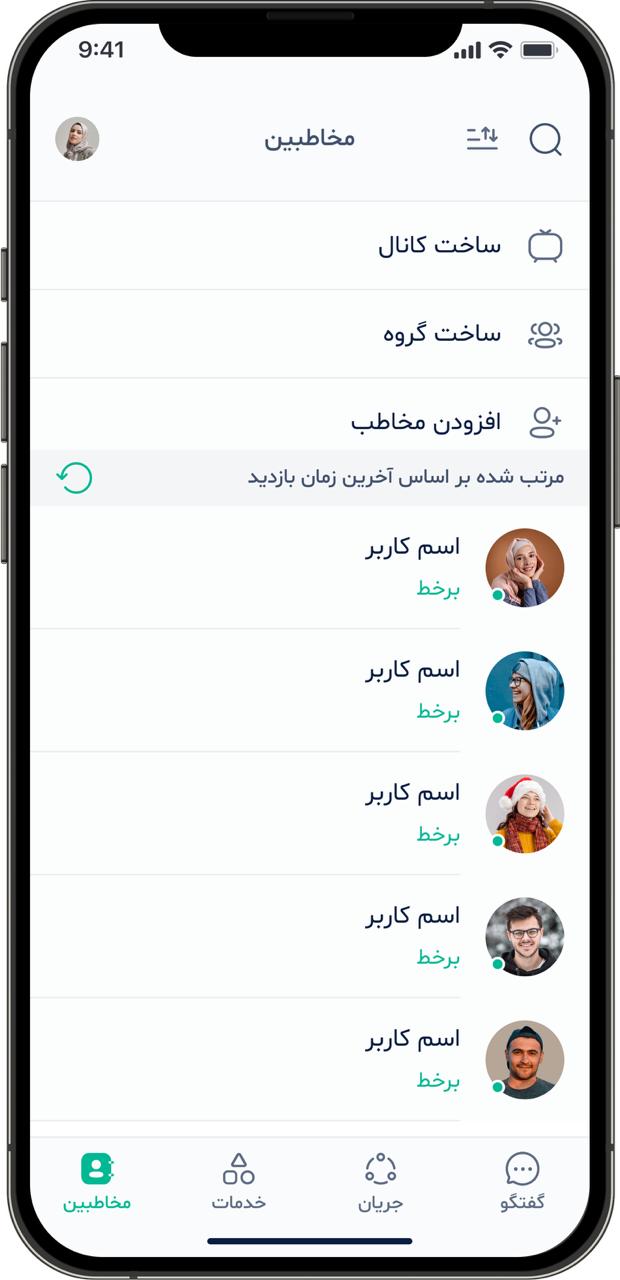Select ساخت کانال to create a channel
Image resolution: width=620 pixels, height=1280 pixels.
click(440, 246)
